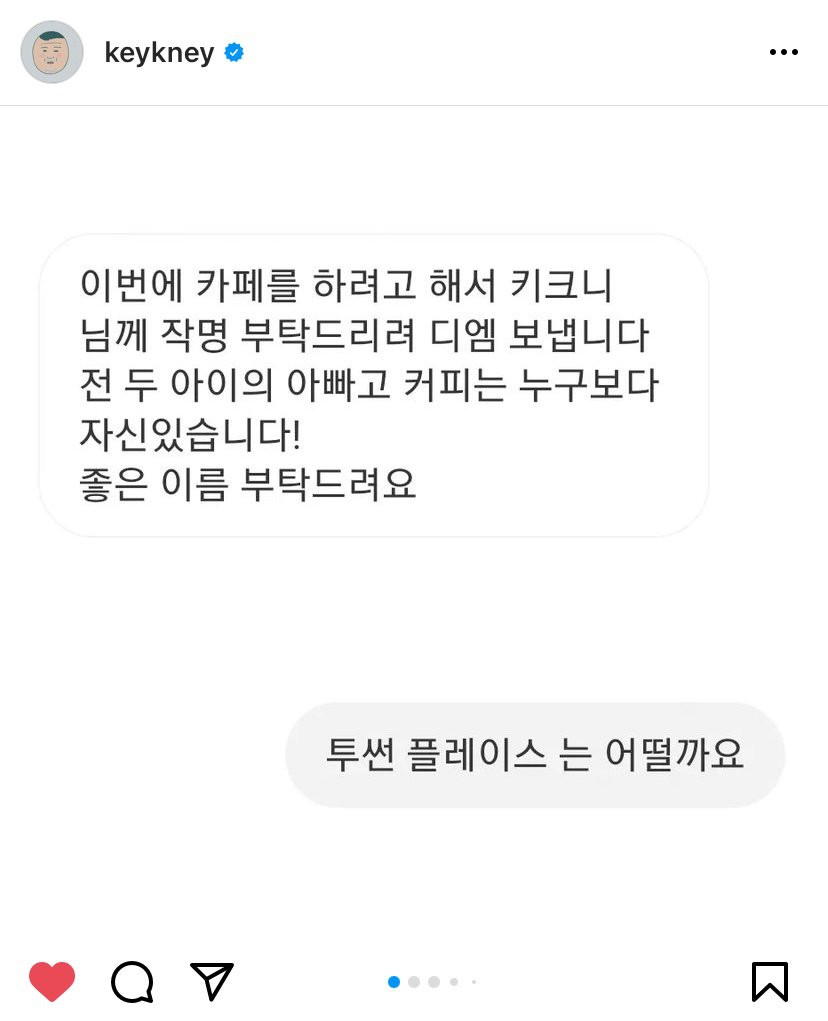Open the three-dot overflow menu
Screen dimensions: 828x1021
pyautogui.click(x=784, y=53)
